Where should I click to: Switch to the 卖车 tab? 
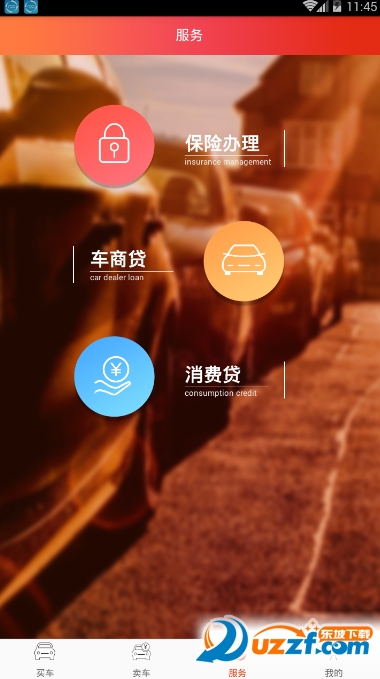pos(141,659)
